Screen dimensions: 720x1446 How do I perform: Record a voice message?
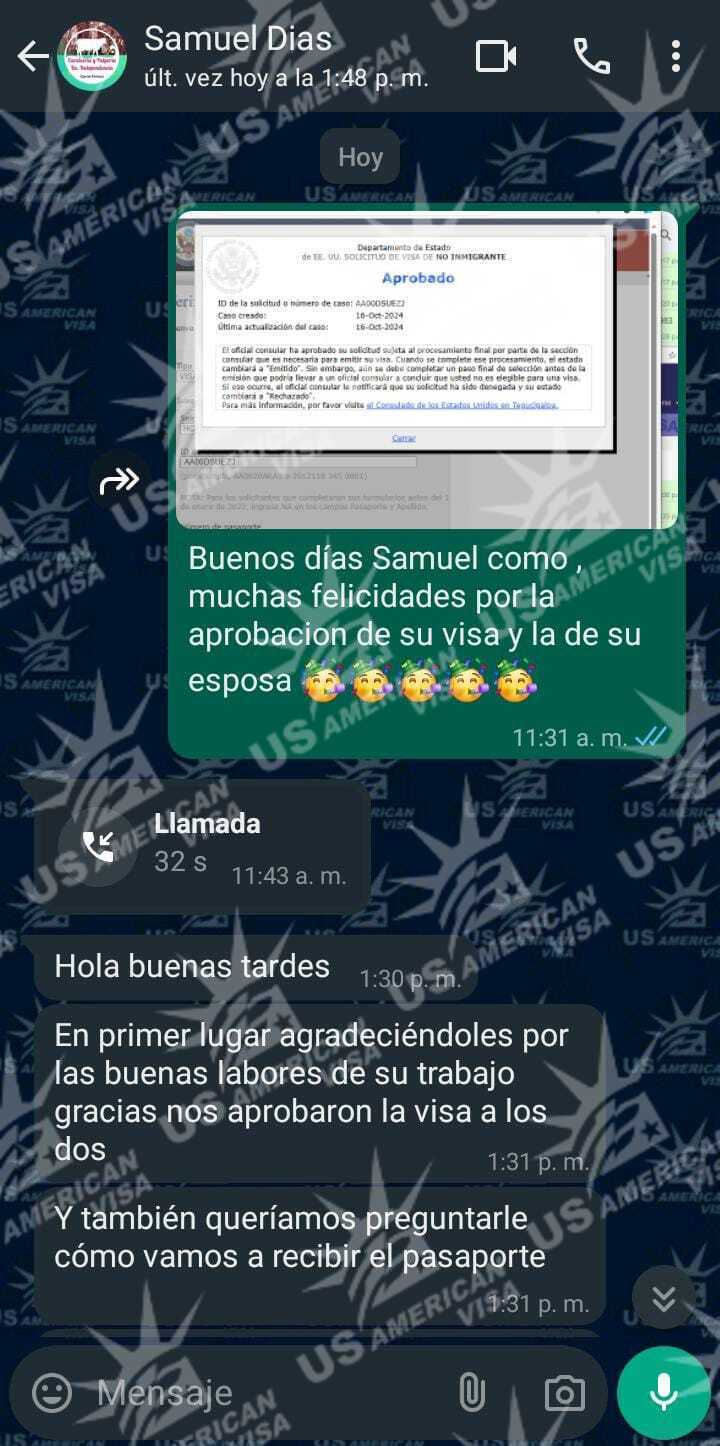663,1392
